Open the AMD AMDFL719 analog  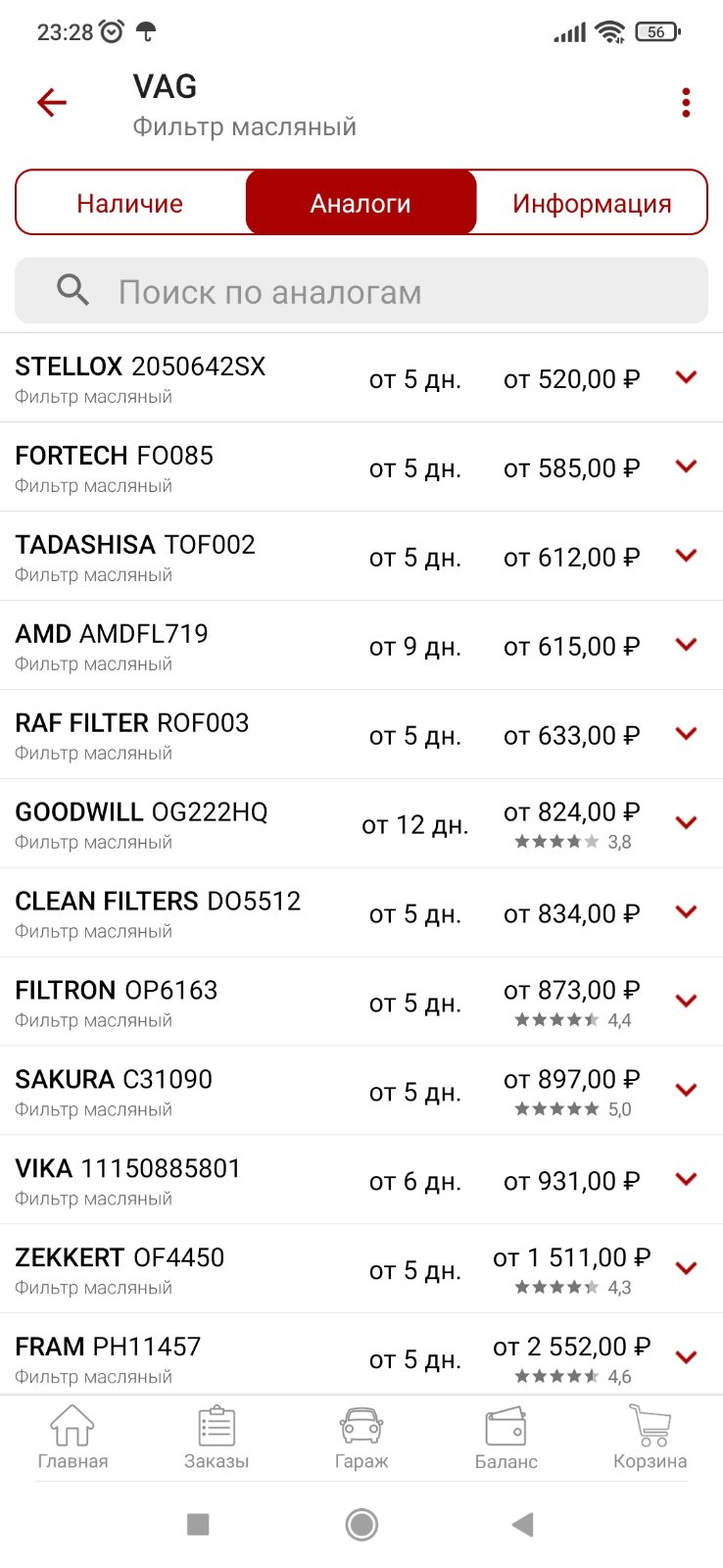(361, 646)
